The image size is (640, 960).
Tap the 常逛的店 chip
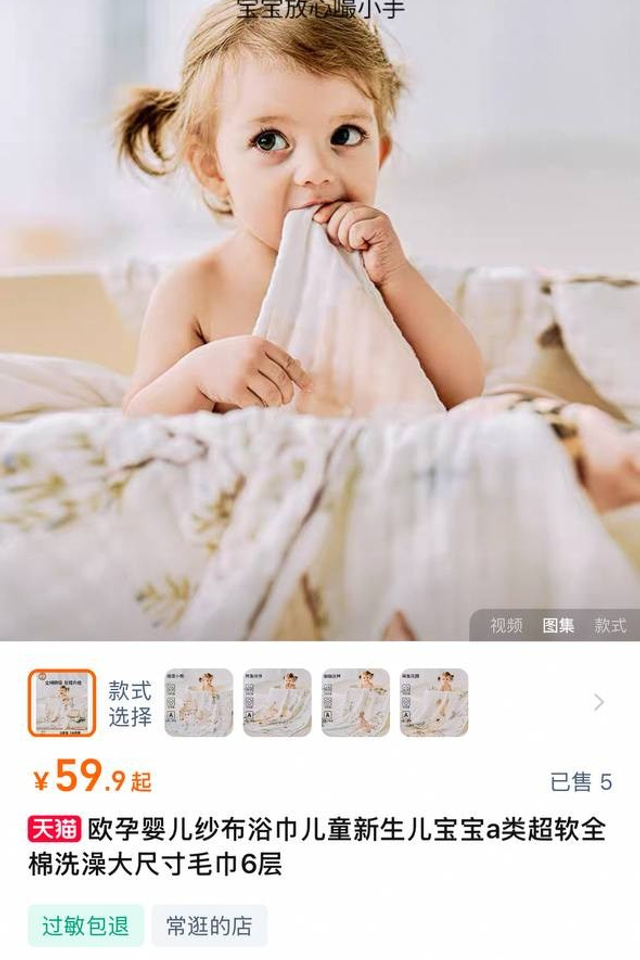[209, 926]
